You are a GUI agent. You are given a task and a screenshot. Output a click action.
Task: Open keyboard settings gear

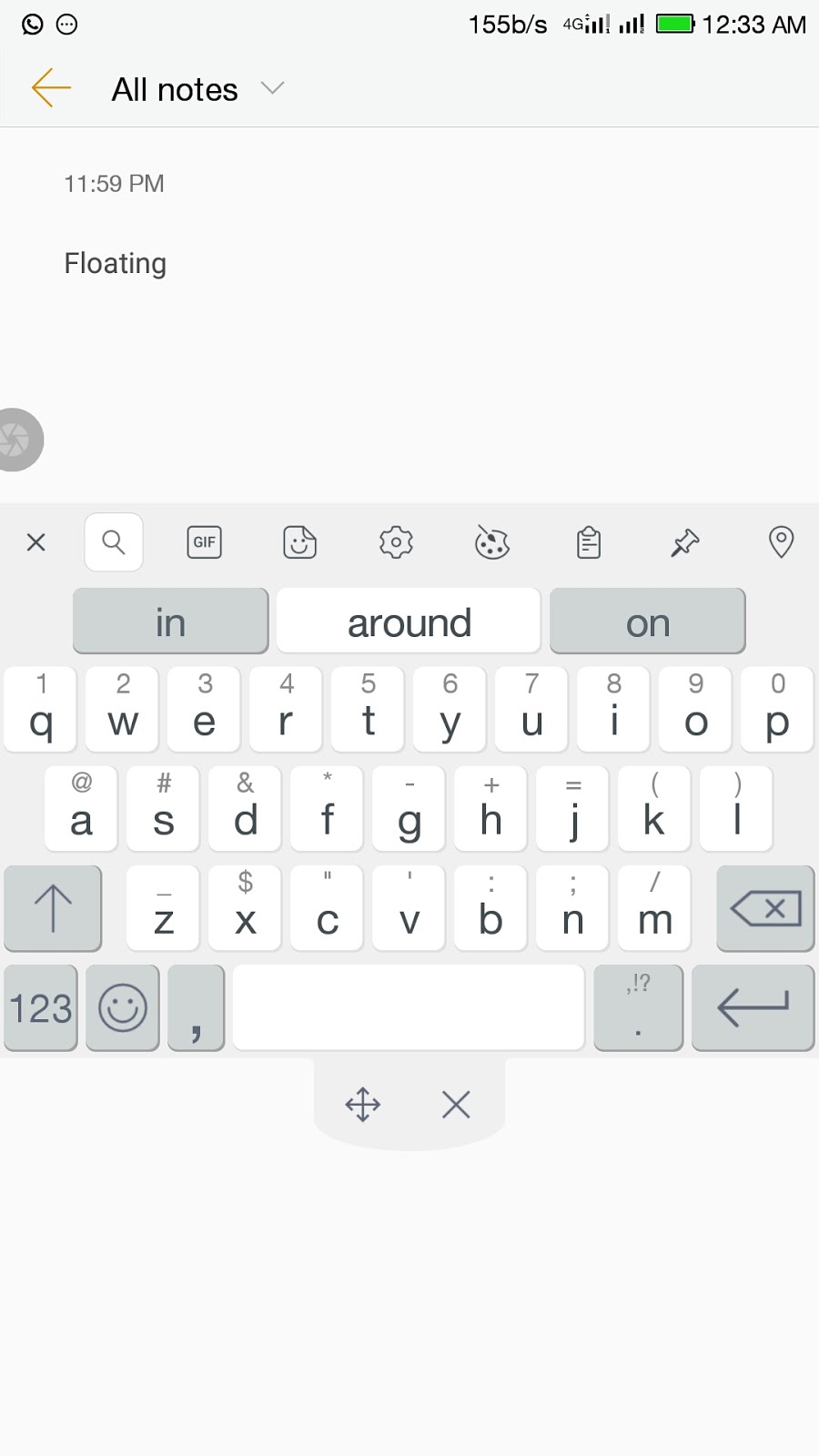tap(396, 542)
